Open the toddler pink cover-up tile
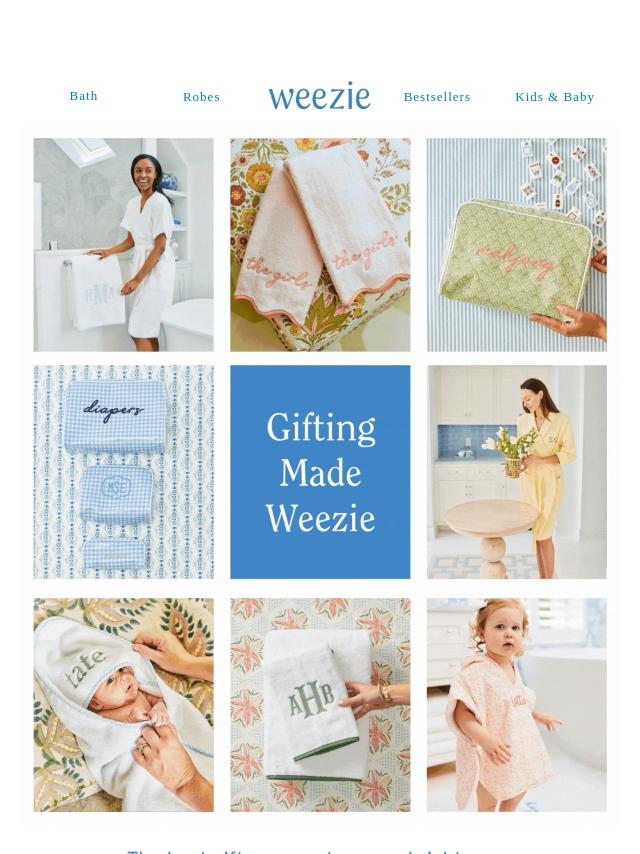This screenshot has width=640, height=854. tap(516, 705)
